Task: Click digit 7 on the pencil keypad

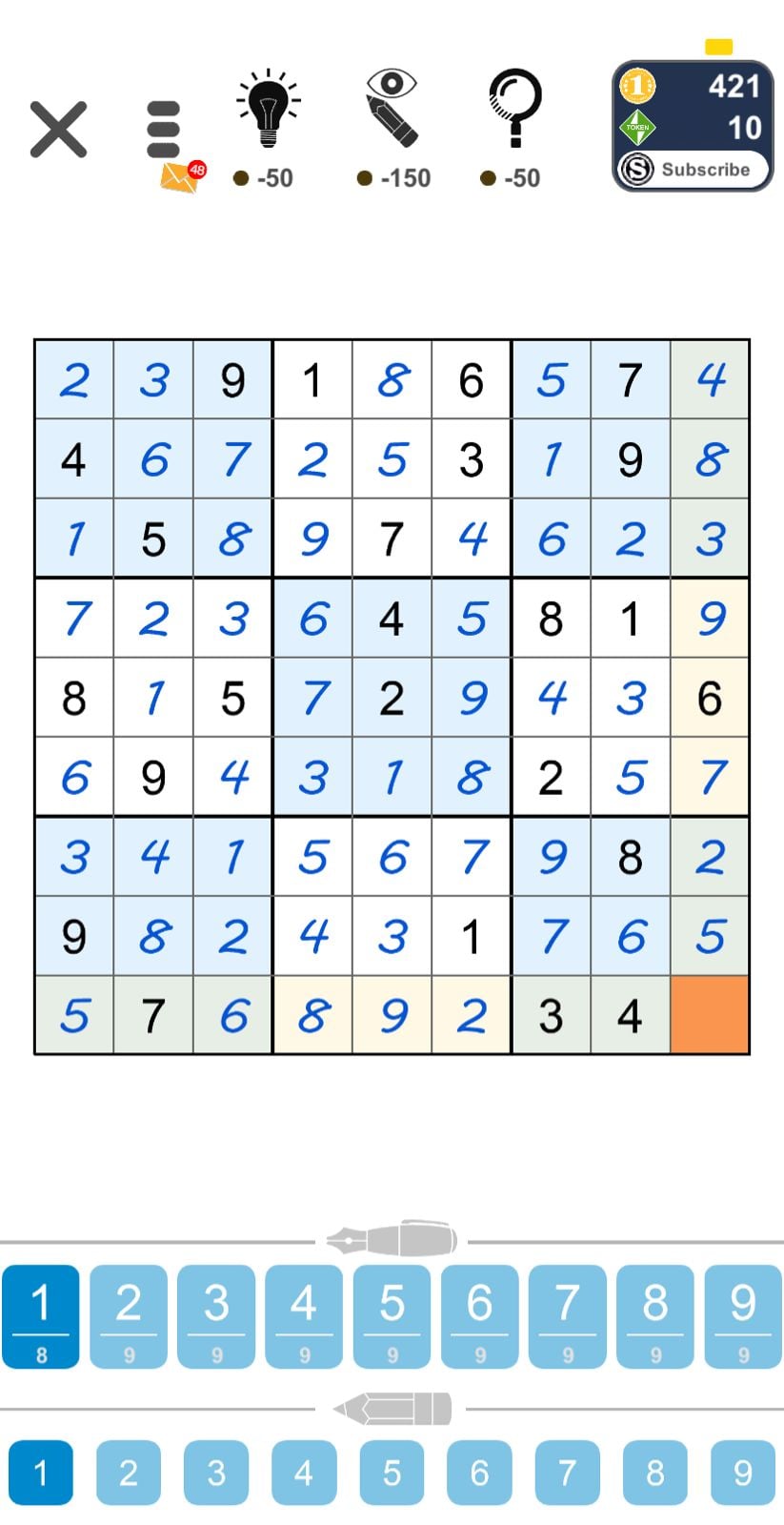Action: click(x=567, y=1472)
